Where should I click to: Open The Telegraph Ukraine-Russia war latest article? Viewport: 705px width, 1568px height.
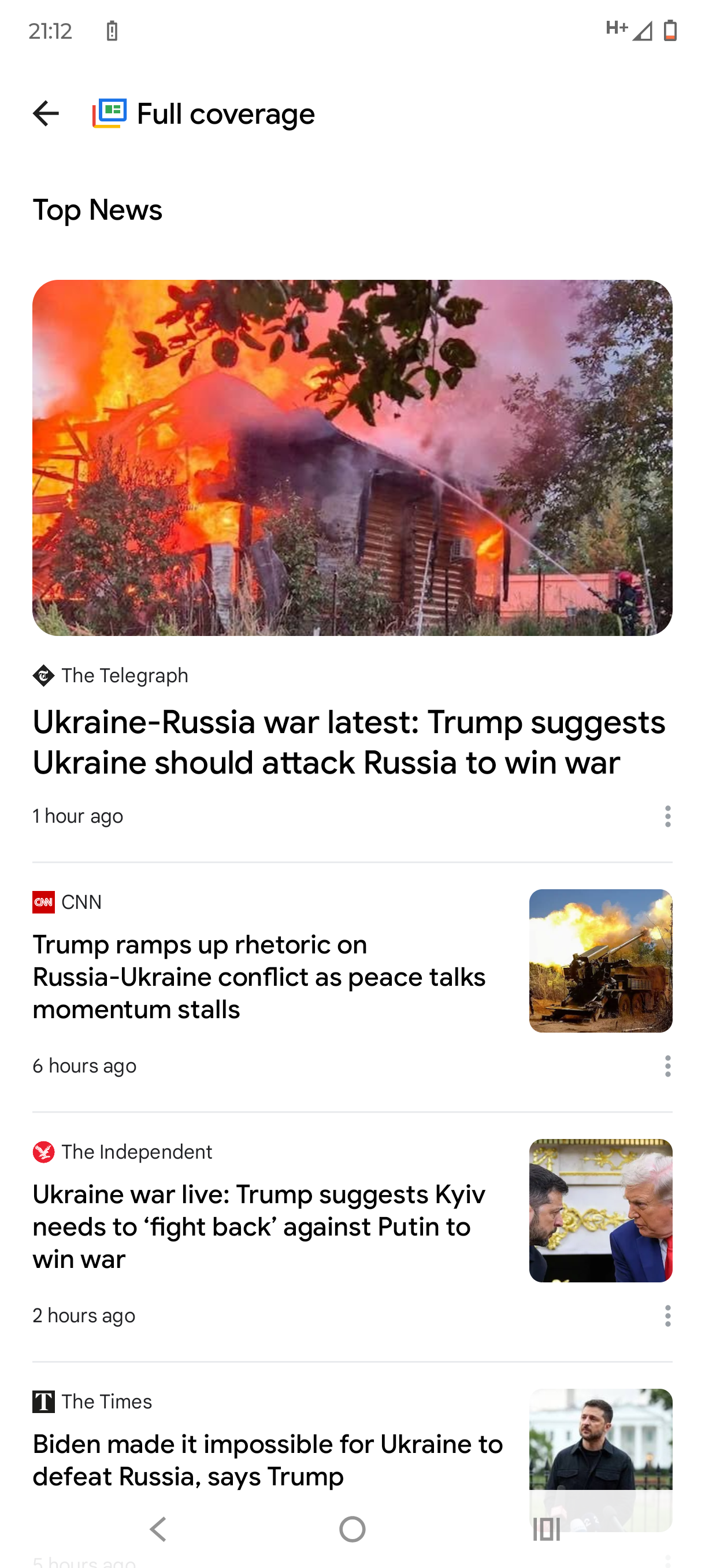click(x=350, y=742)
